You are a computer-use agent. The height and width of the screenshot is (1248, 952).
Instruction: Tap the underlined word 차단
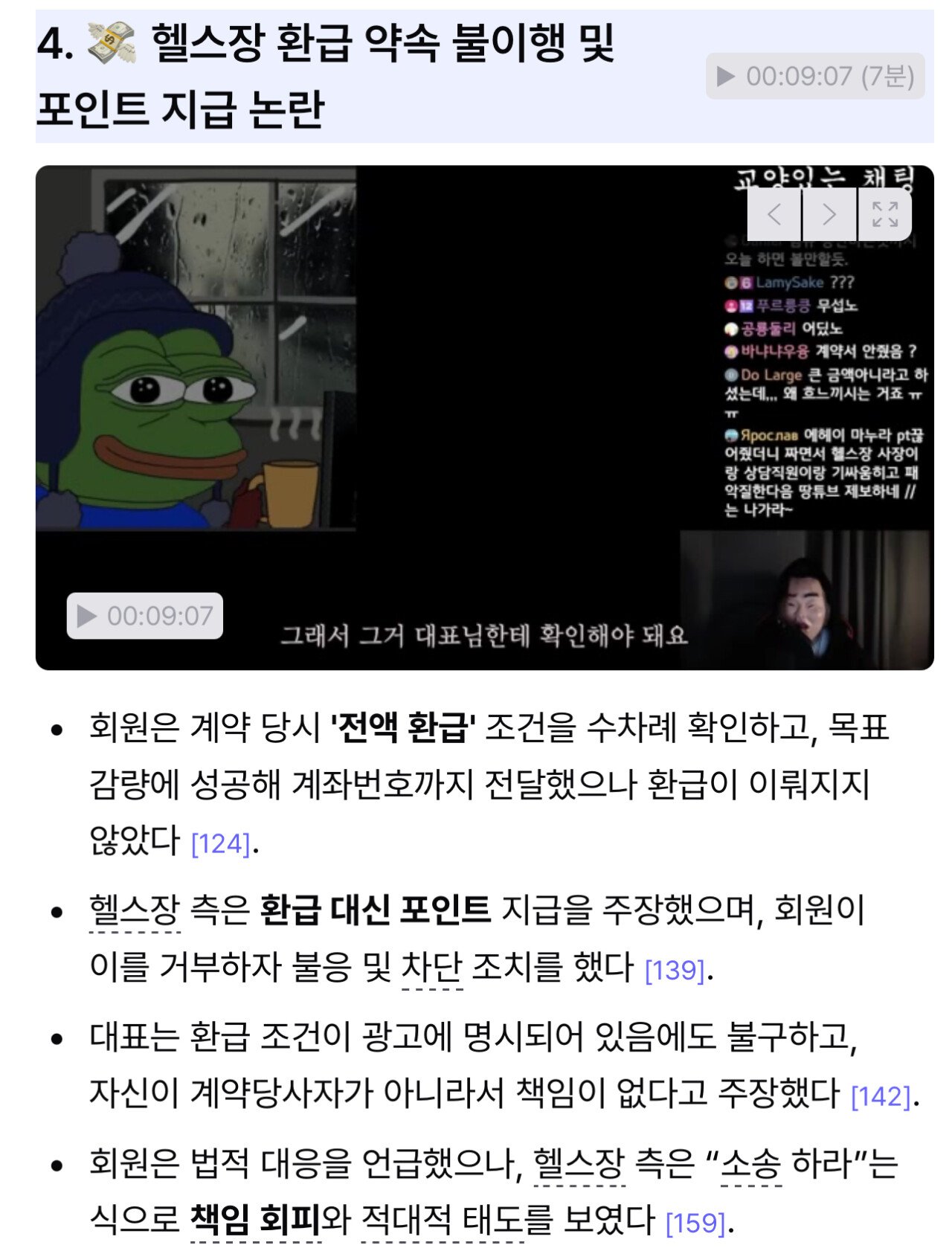[432, 967]
